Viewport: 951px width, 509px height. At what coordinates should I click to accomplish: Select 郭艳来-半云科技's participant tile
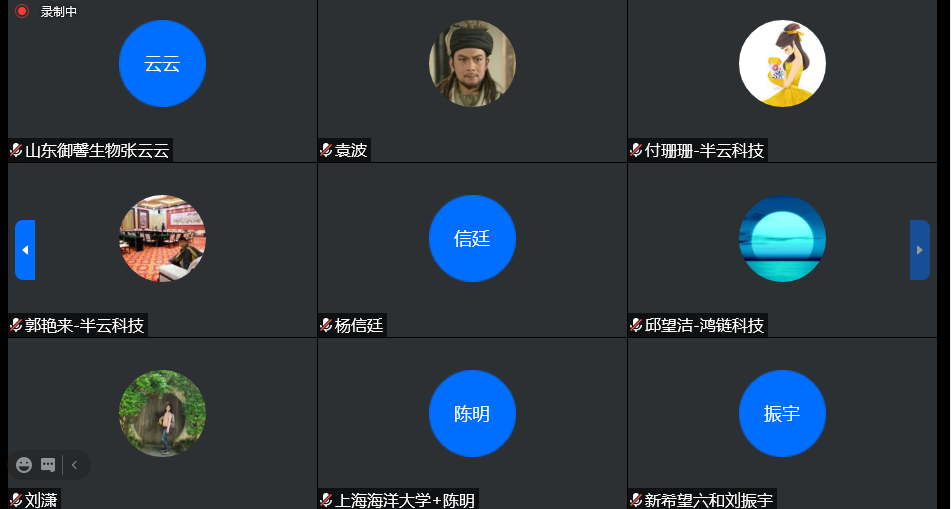(162, 250)
